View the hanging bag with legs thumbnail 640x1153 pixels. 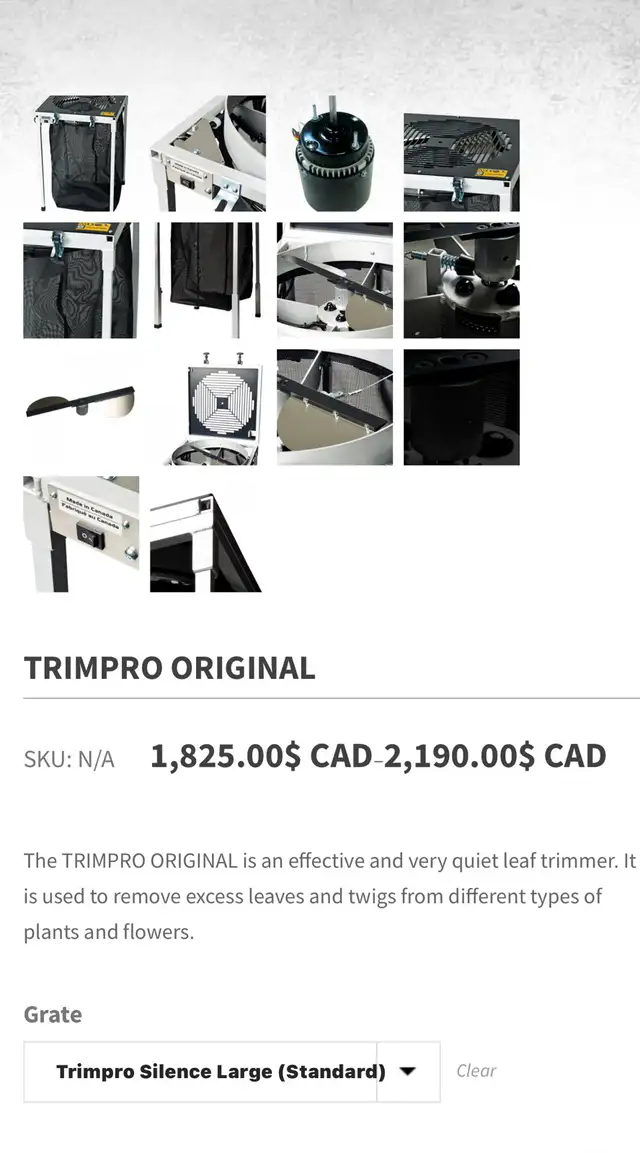(208, 280)
